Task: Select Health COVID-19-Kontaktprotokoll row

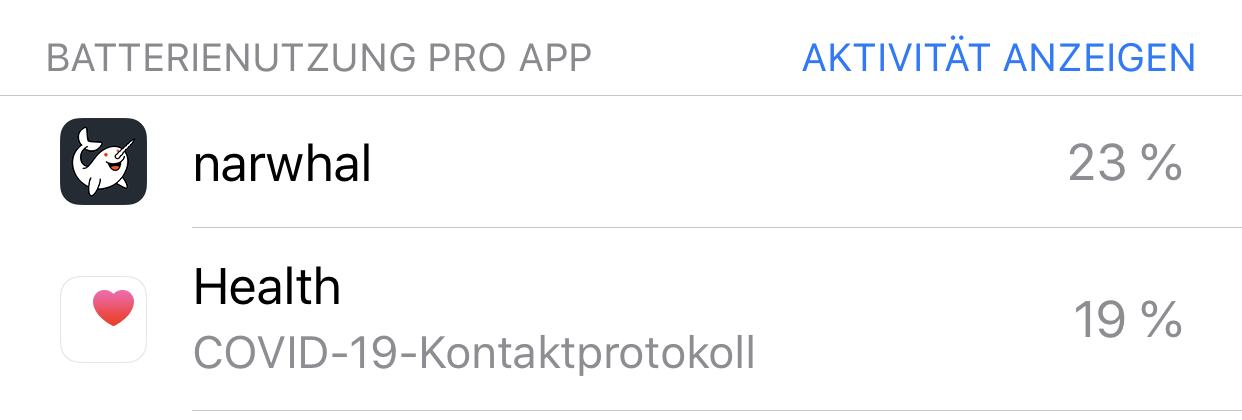Action: (x=620, y=320)
